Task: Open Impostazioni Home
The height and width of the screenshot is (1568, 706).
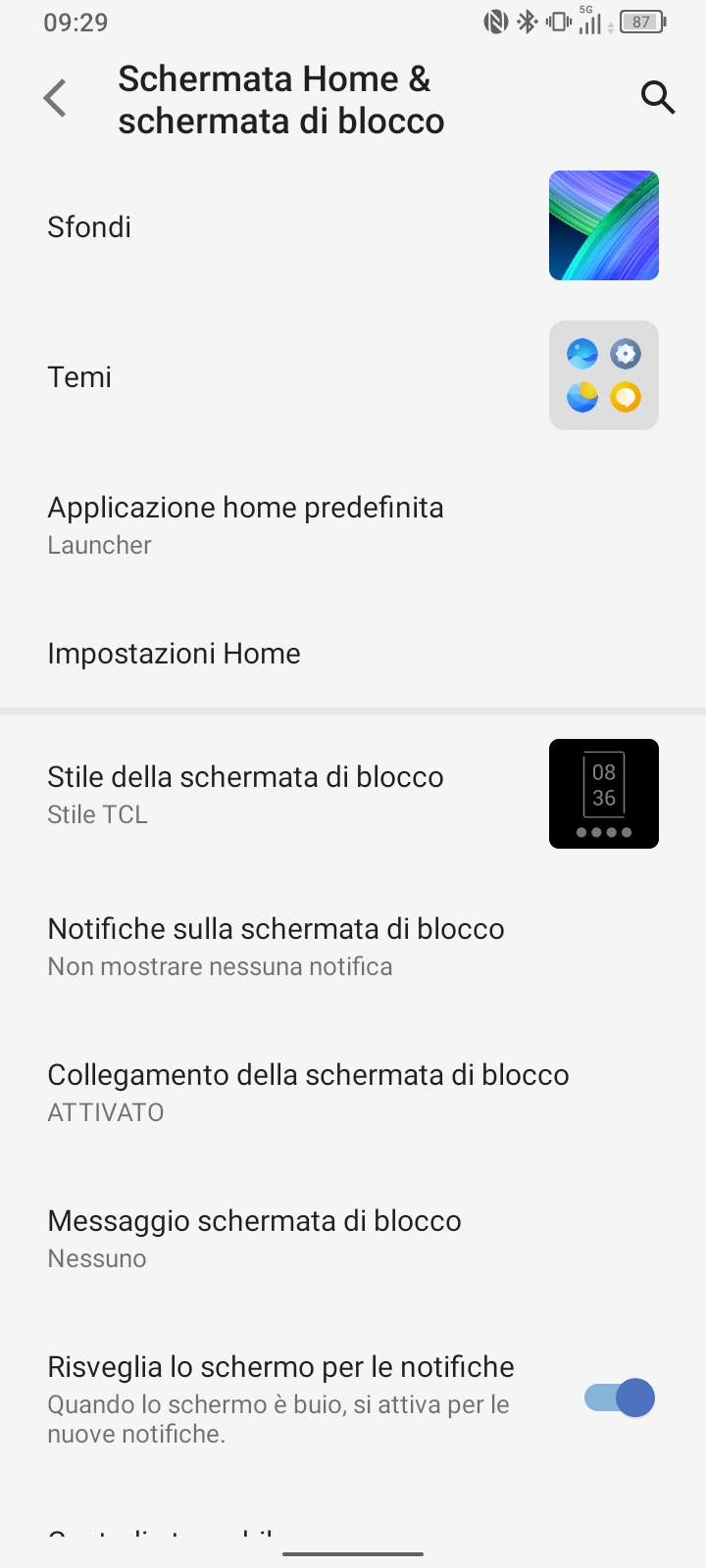Action: (353, 654)
